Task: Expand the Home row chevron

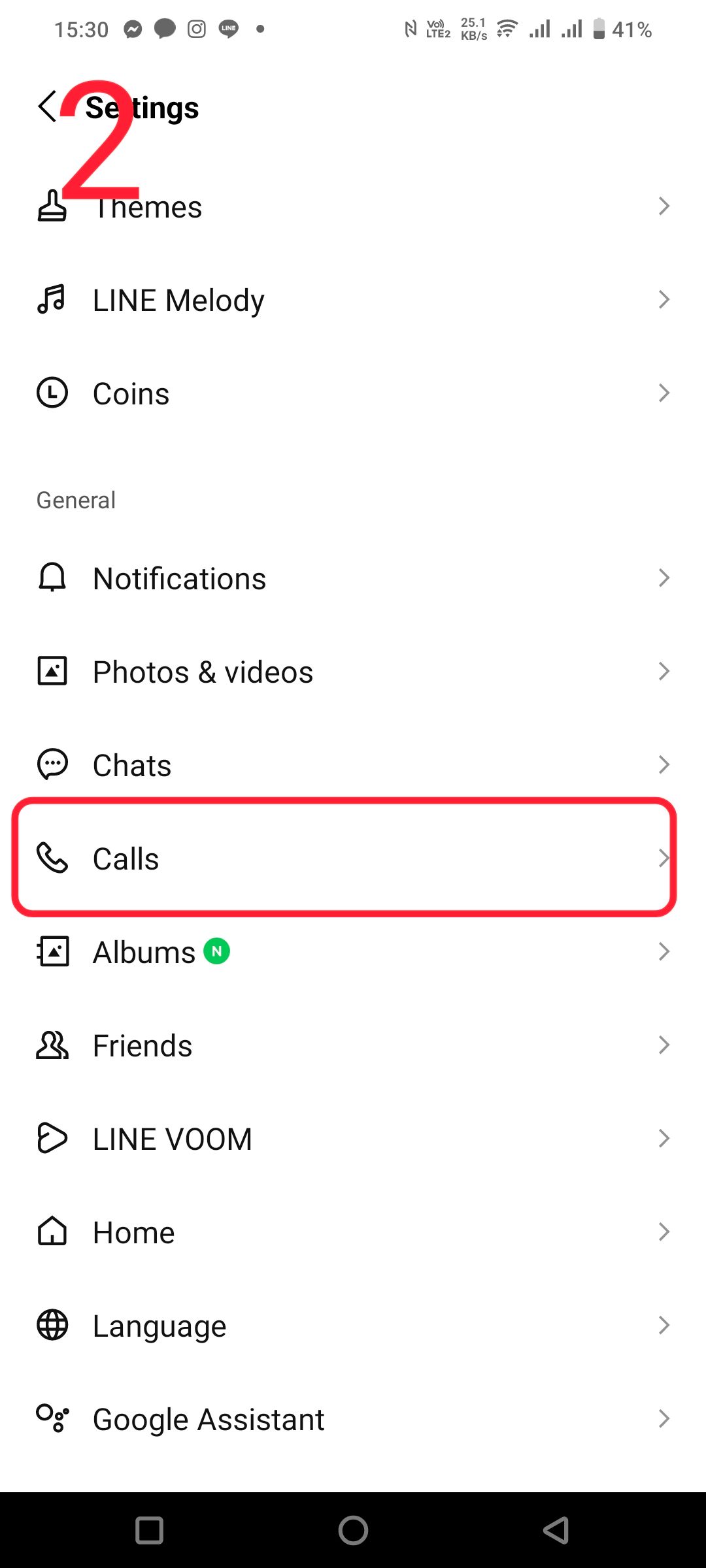Action: coord(664,1232)
